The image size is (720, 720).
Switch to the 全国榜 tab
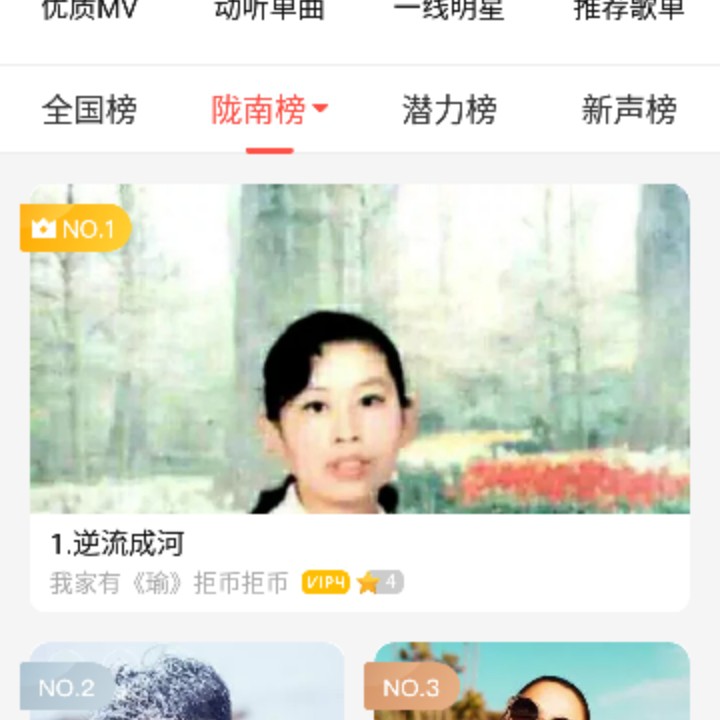pos(89,110)
